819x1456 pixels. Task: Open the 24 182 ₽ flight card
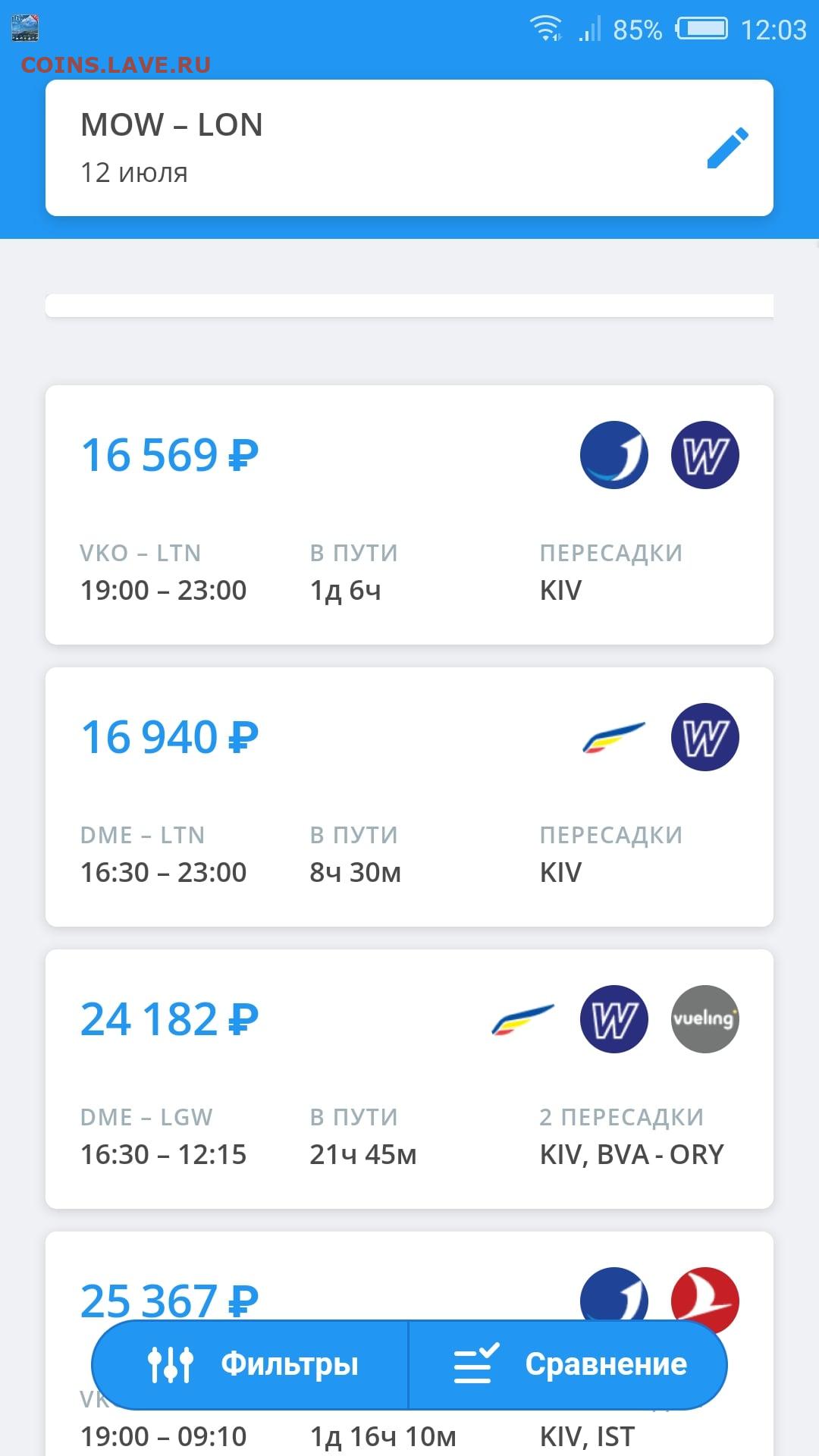pos(409,1079)
